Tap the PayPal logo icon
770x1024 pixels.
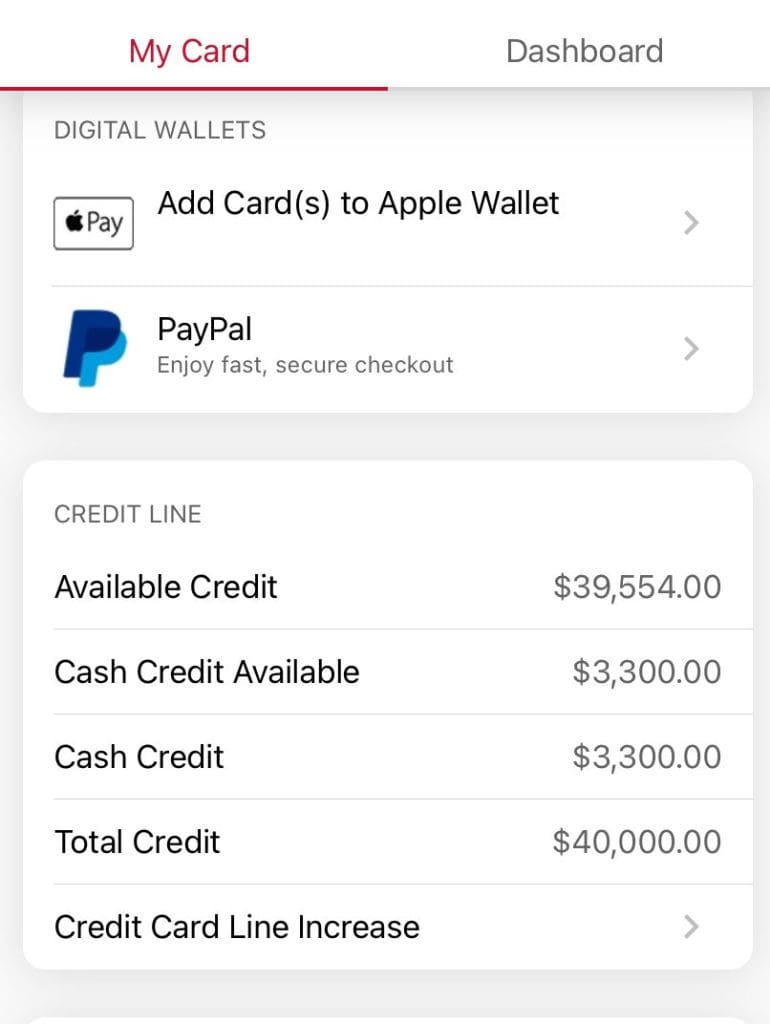tap(91, 346)
